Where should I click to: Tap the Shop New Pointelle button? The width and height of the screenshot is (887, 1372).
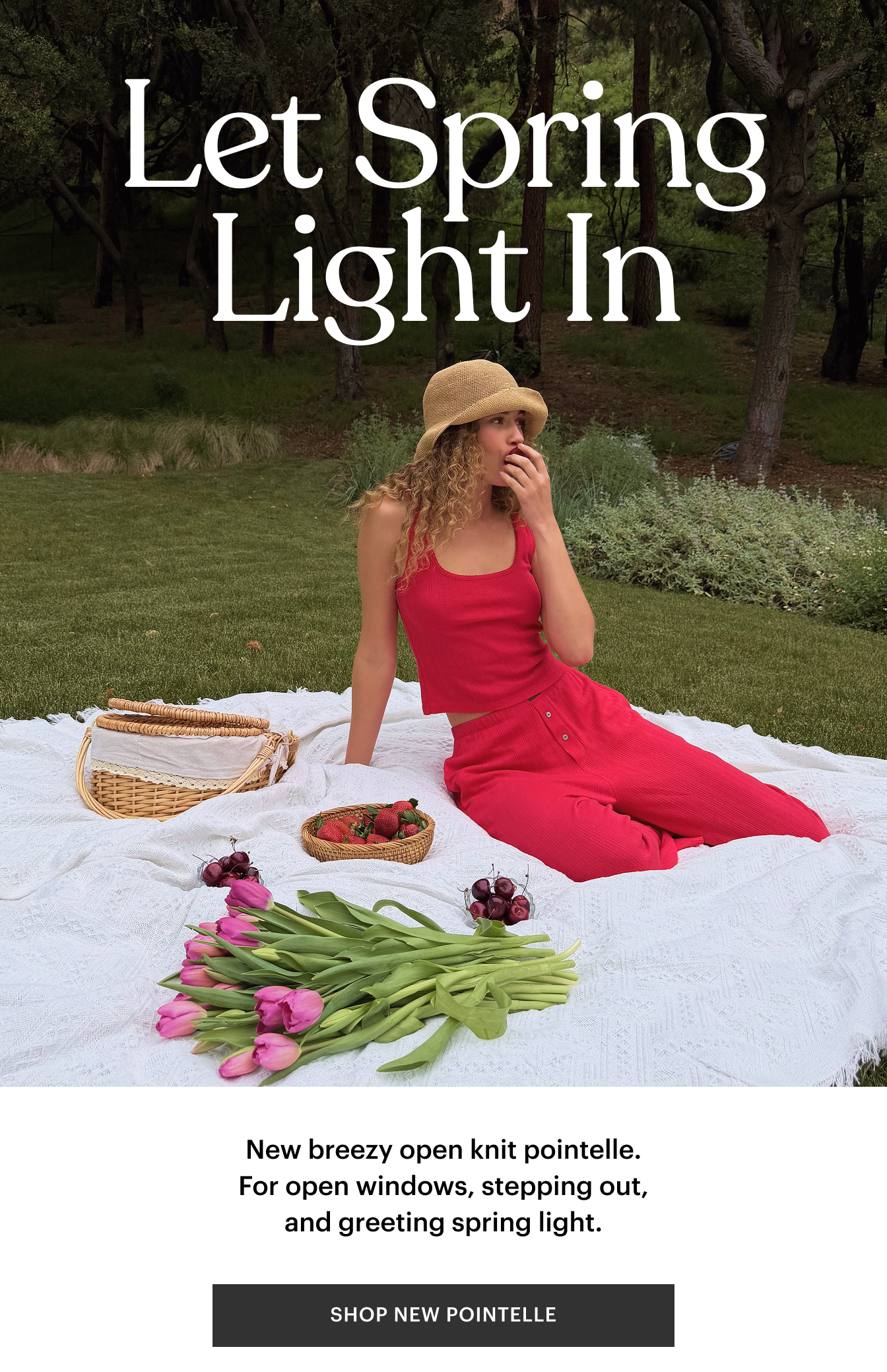point(443,1315)
